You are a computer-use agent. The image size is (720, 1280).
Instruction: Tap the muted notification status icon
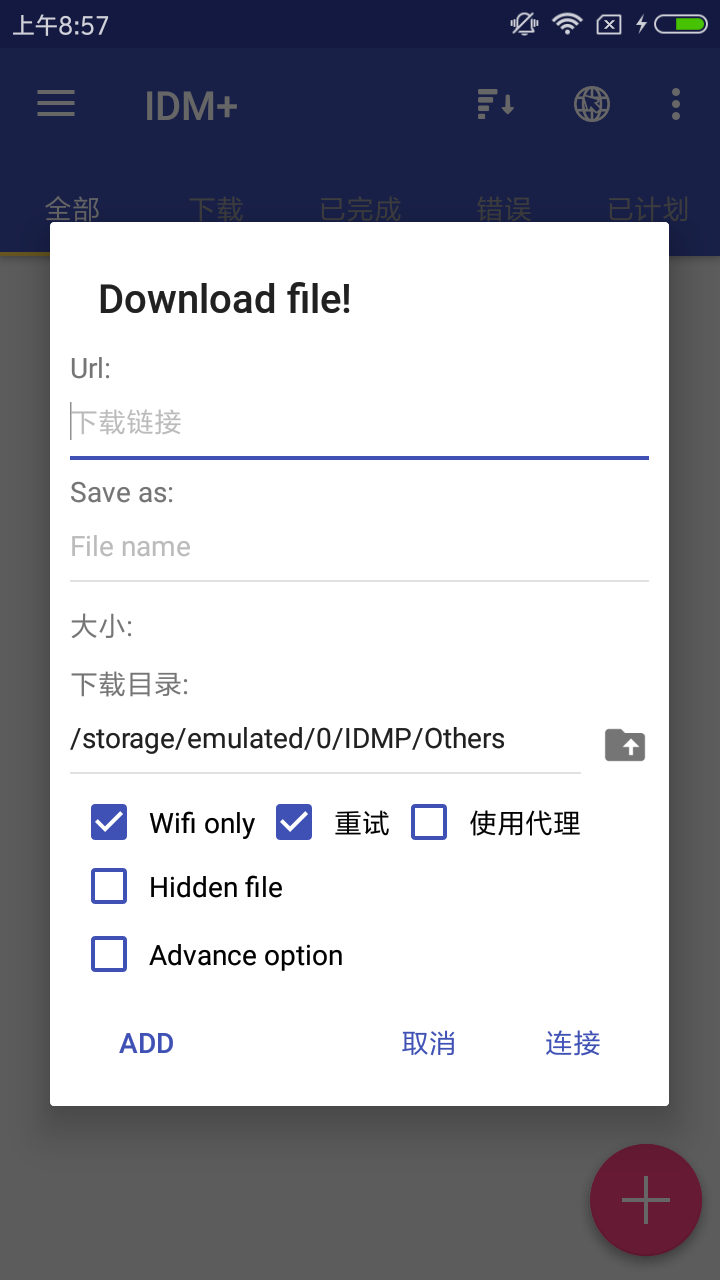click(x=522, y=22)
